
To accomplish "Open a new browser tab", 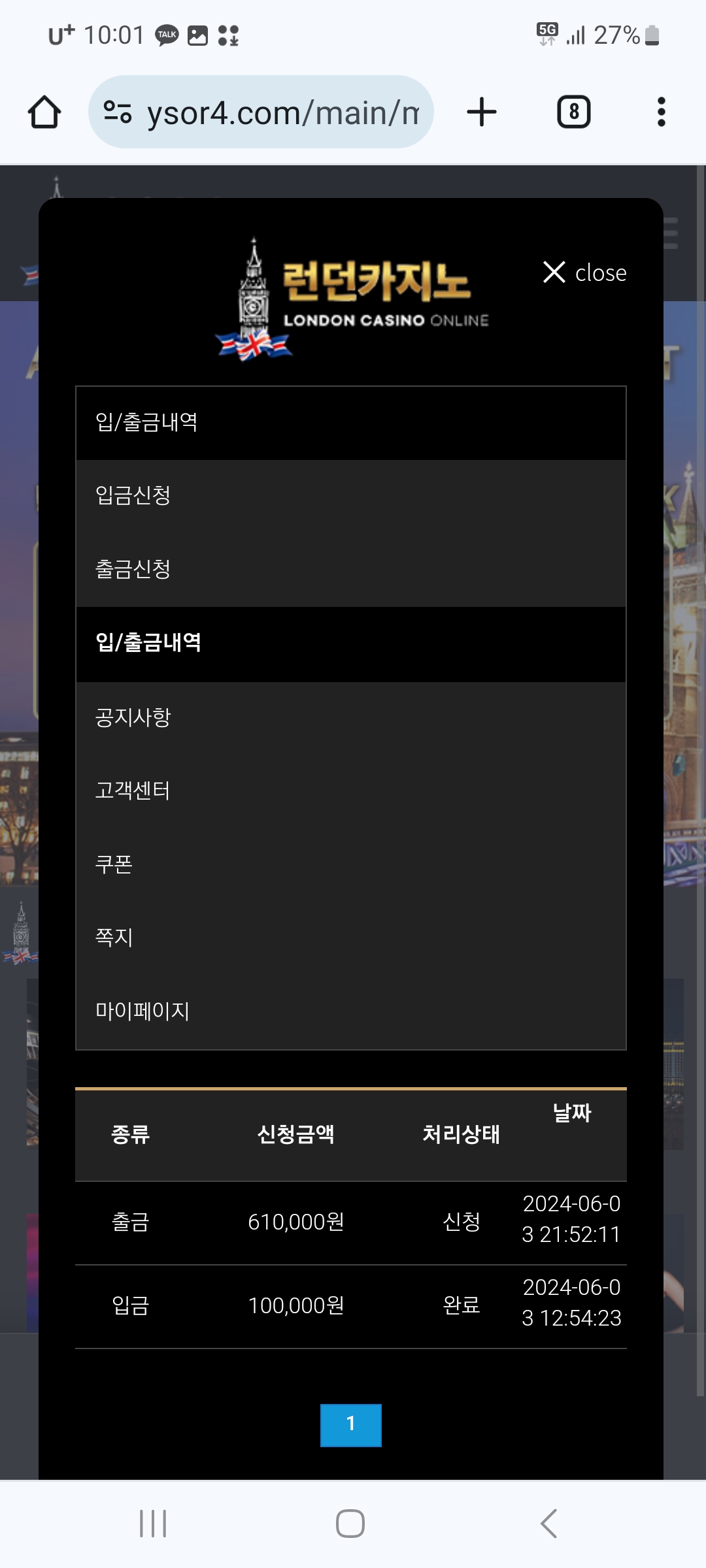I will click(x=482, y=112).
